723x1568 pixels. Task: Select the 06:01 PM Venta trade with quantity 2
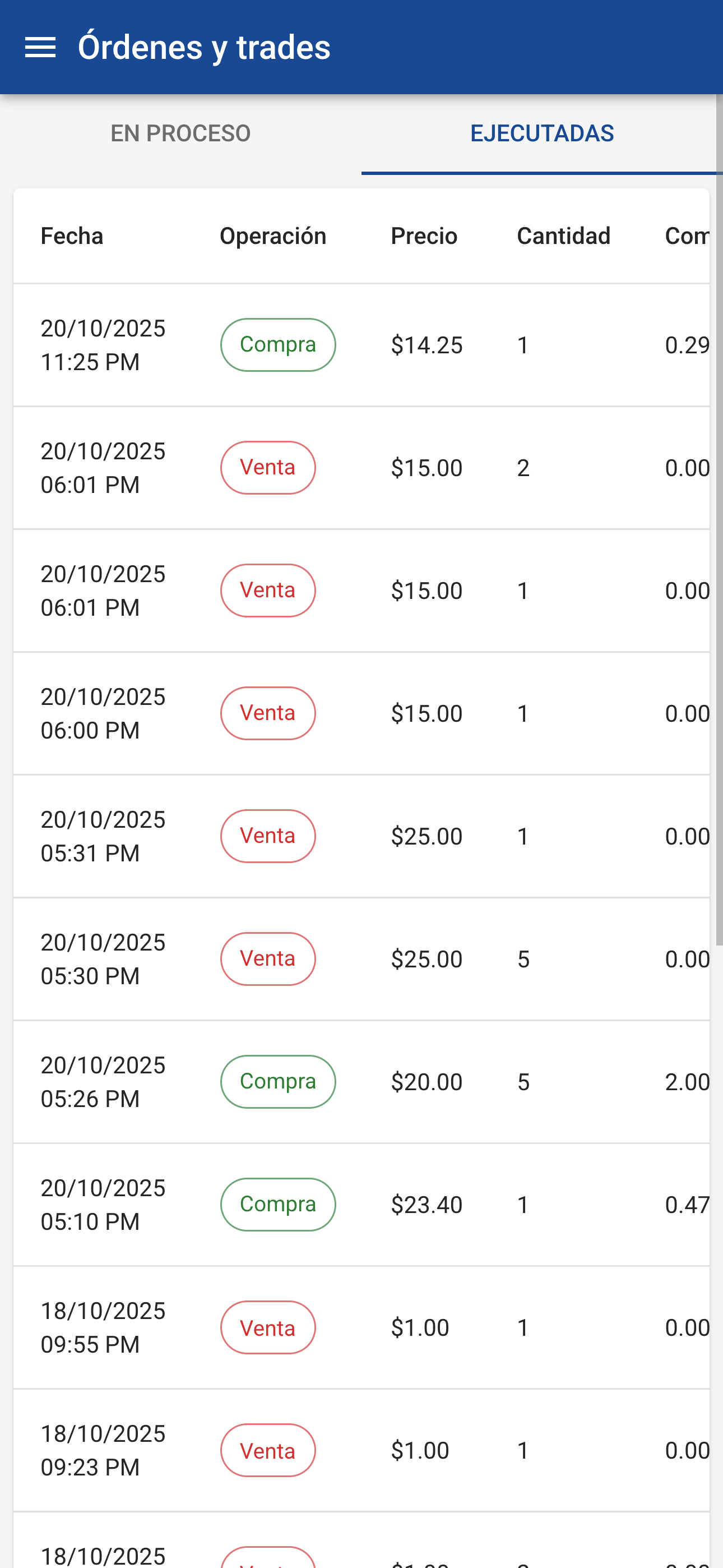[x=361, y=467]
